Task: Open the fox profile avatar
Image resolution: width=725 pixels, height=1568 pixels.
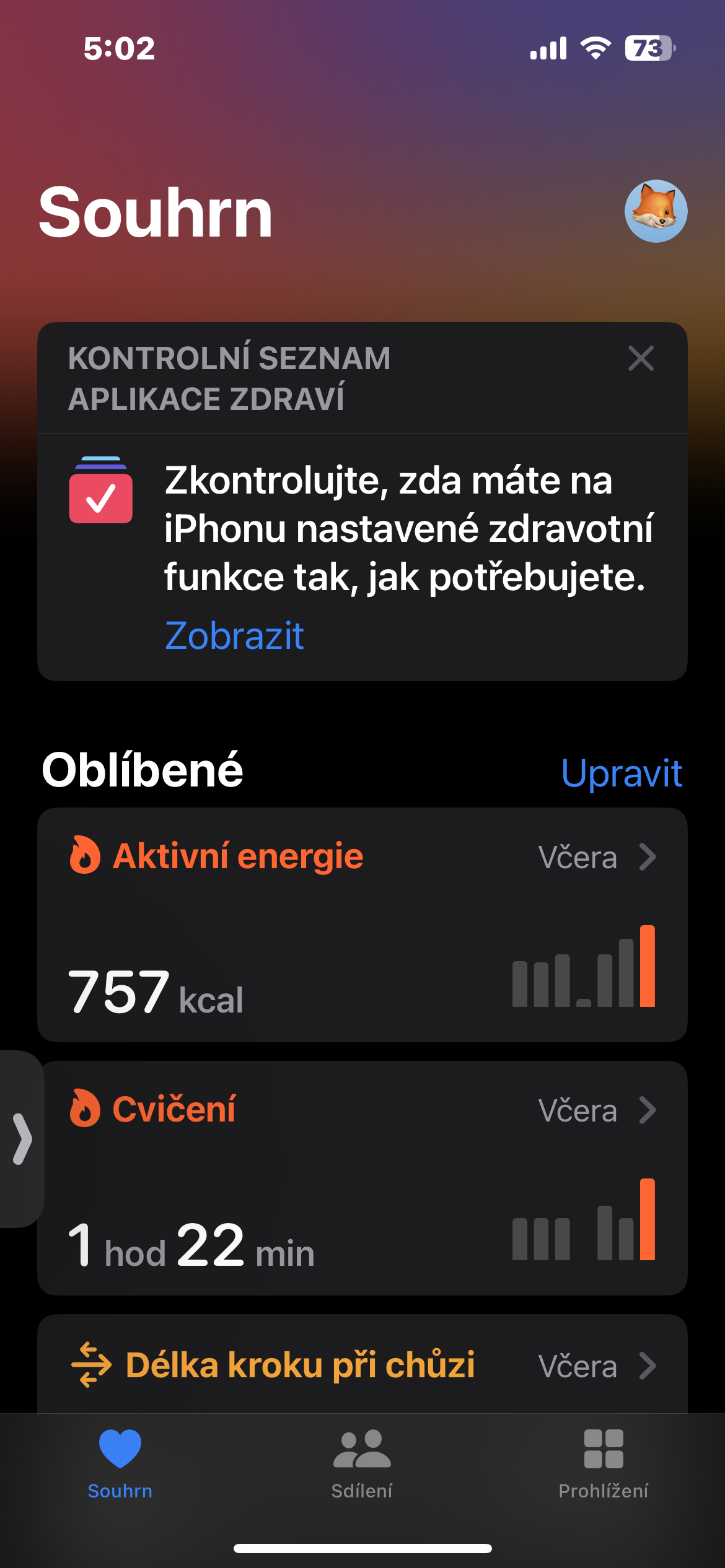Action: pos(656,211)
